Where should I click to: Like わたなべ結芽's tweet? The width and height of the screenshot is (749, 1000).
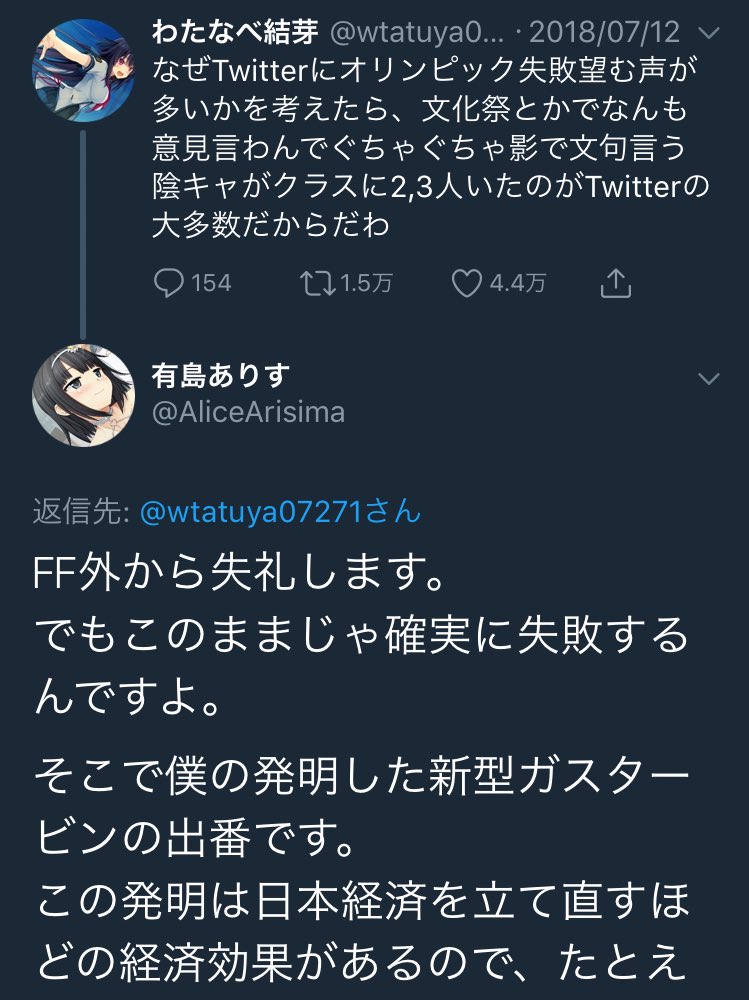[467, 283]
